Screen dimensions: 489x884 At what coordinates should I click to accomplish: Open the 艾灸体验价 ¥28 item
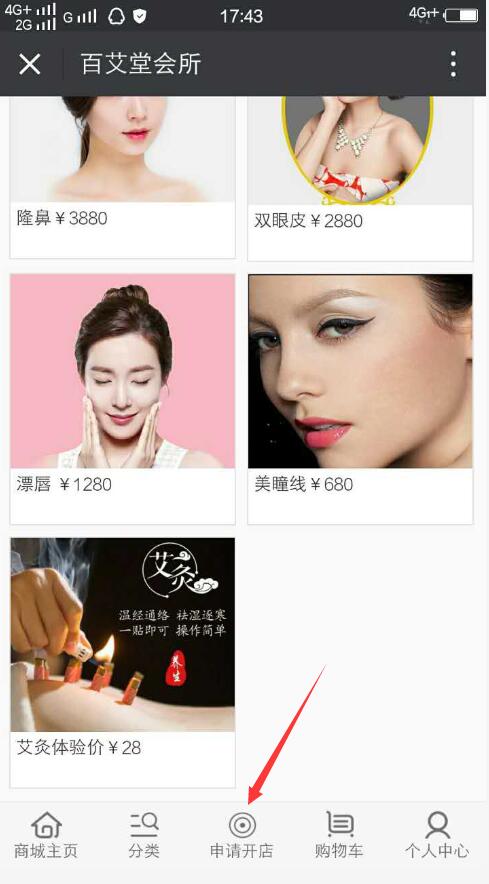(122, 662)
